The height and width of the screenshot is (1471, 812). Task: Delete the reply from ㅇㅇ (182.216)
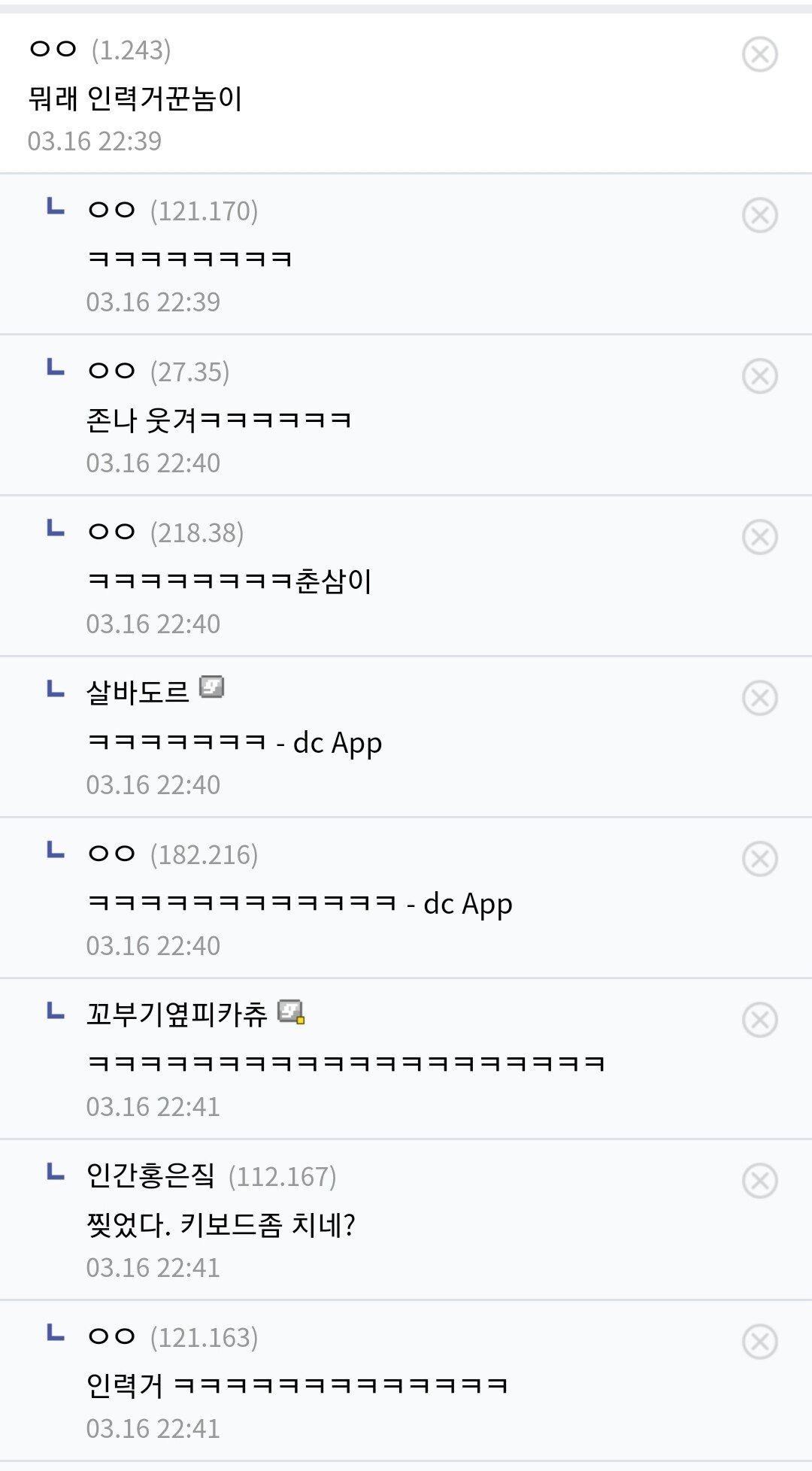pyautogui.click(x=759, y=859)
